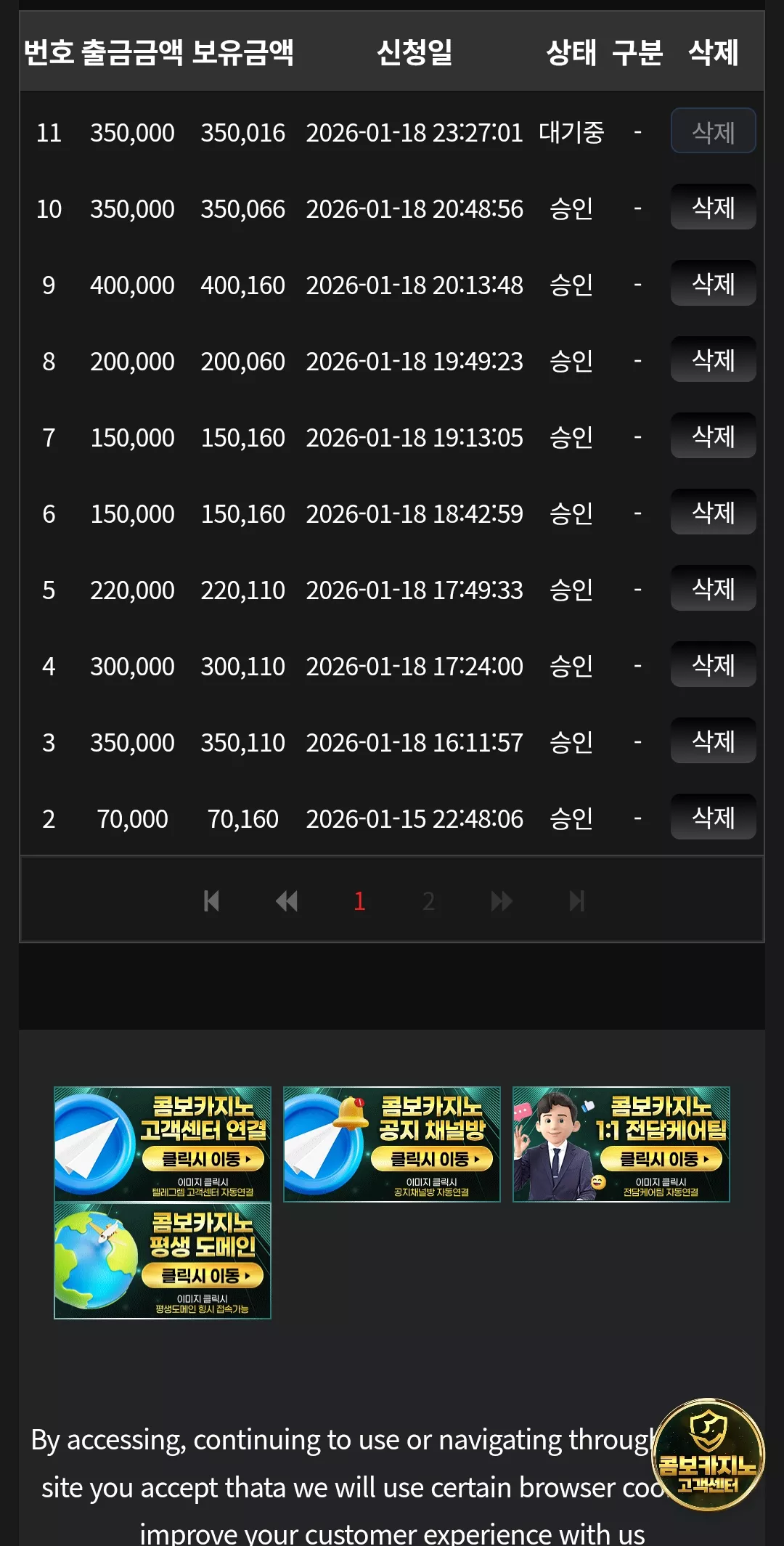Screen dimensions: 784x1546
Task: Open the 공지 채널방 banner
Action: [392, 1144]
